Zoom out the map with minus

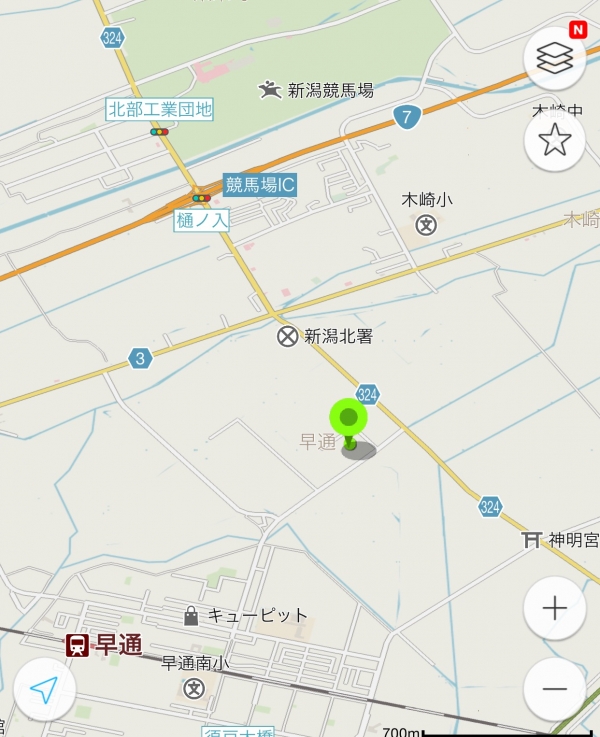(x=555, y=689)
